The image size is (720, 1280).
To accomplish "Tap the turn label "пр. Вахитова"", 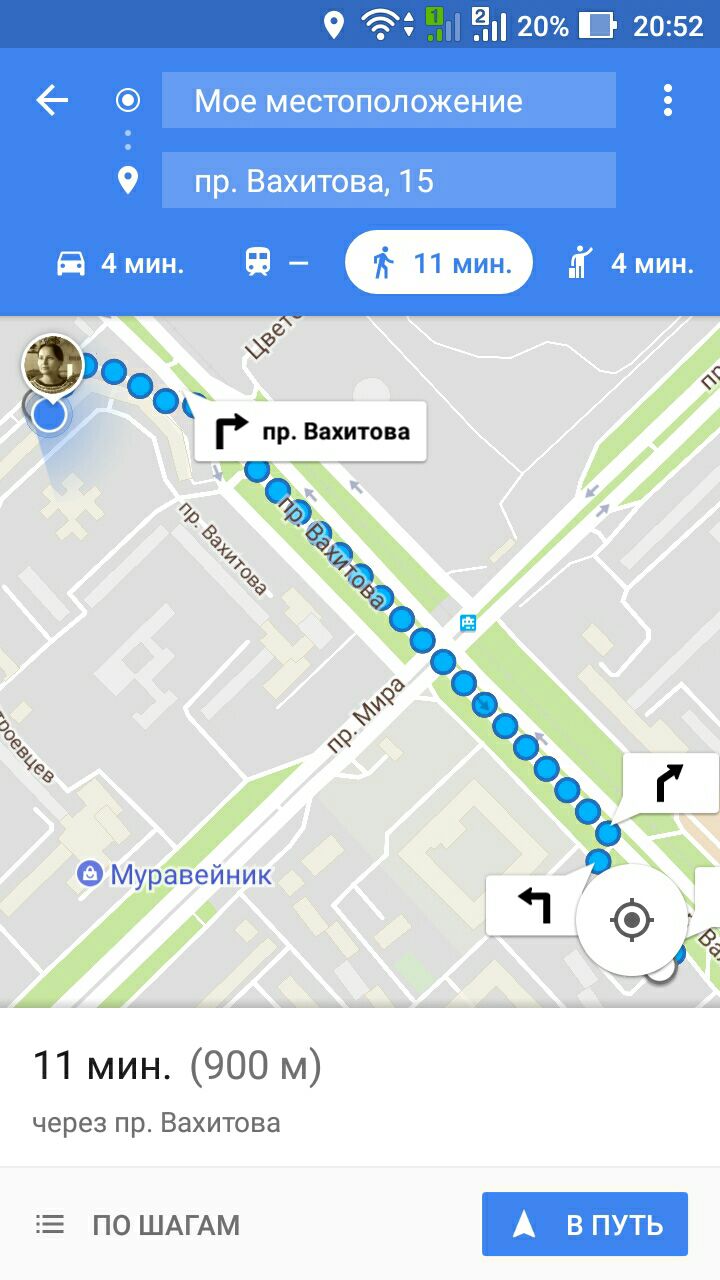I will click(310, 432).
